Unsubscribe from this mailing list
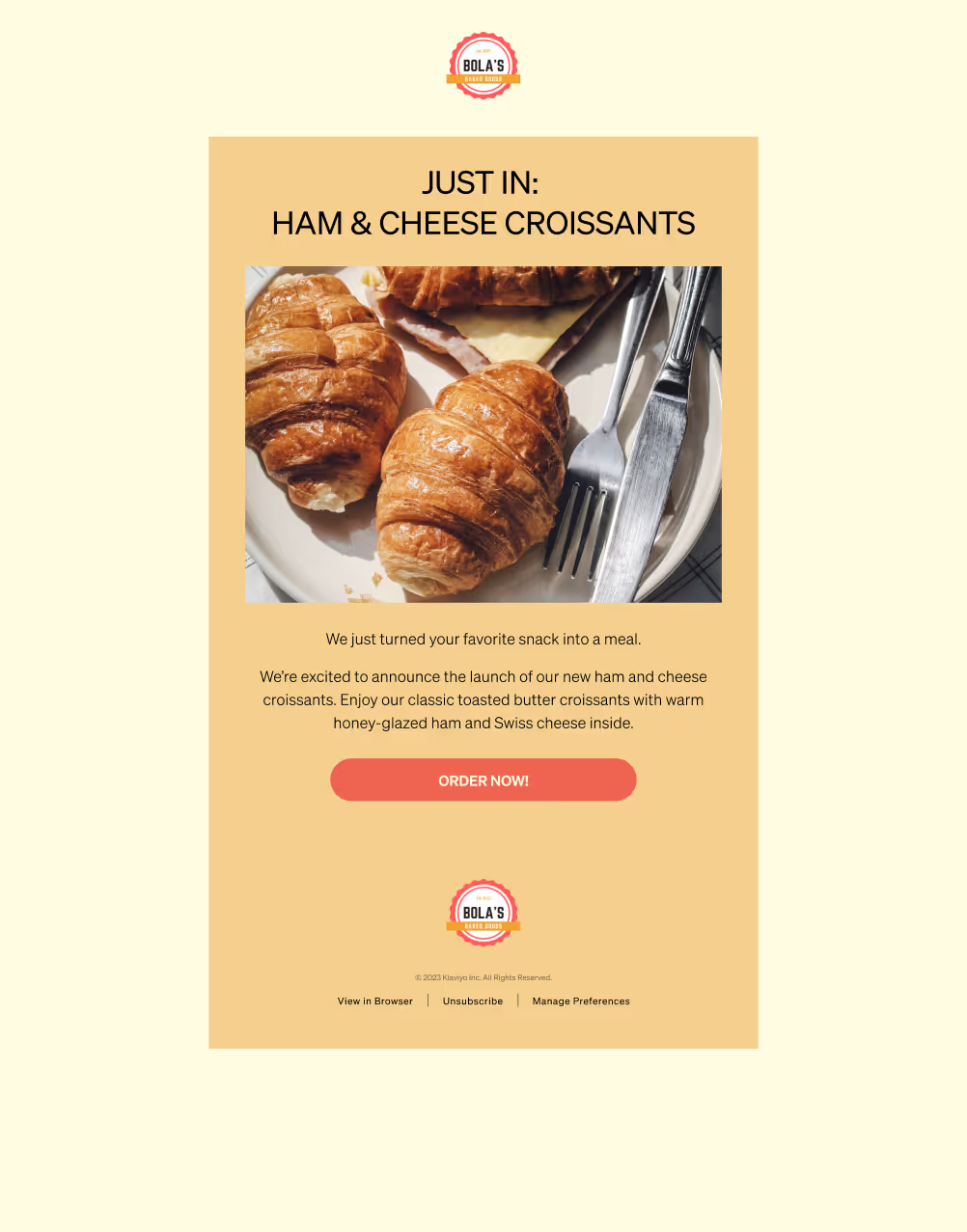967x1232 pixels. 473,1001
